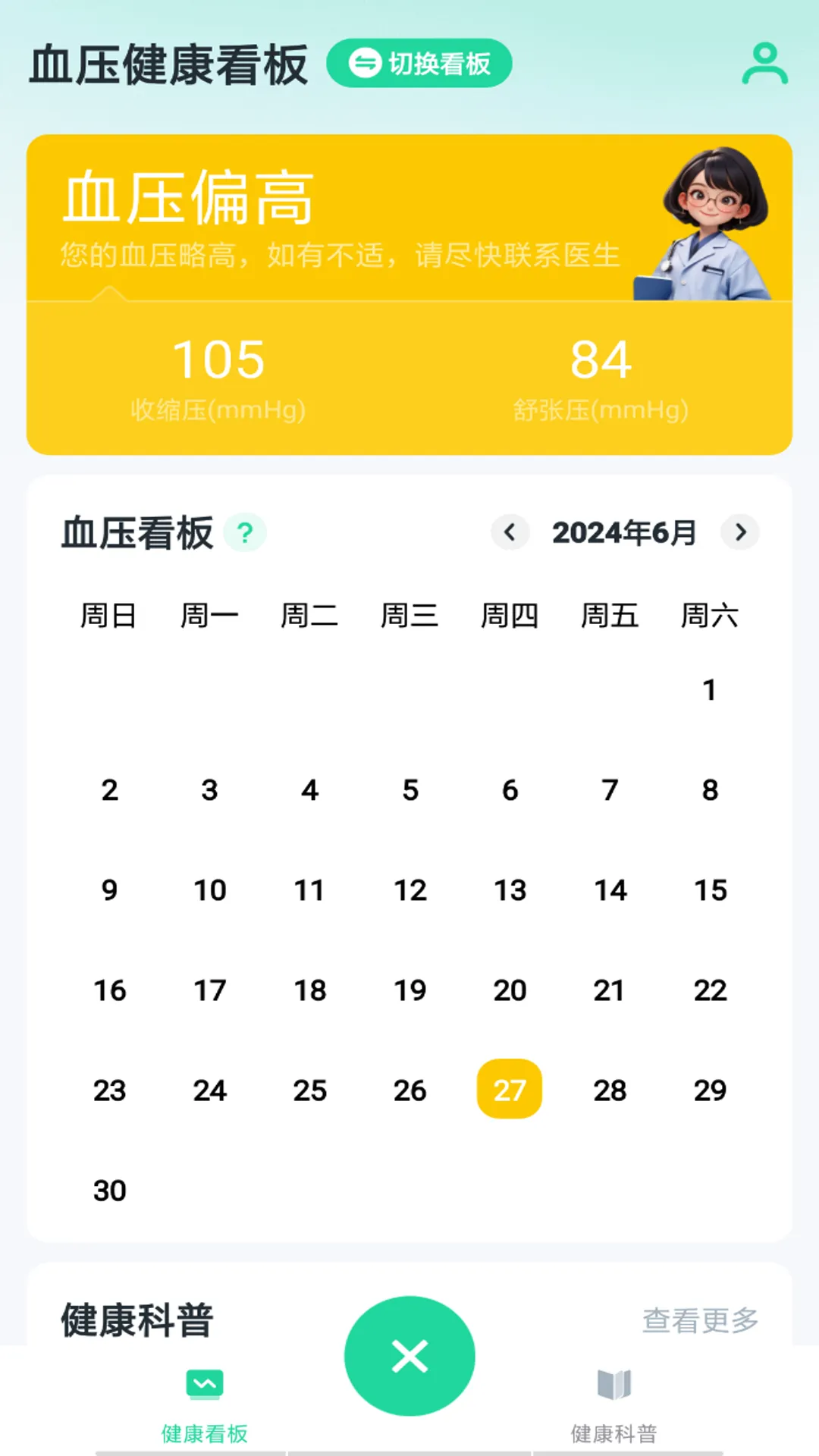This screenshot has width=819, height=1456.
Task: Pick June 20 on the calendar
Action: pyautogui.click(x=510, y=990)
